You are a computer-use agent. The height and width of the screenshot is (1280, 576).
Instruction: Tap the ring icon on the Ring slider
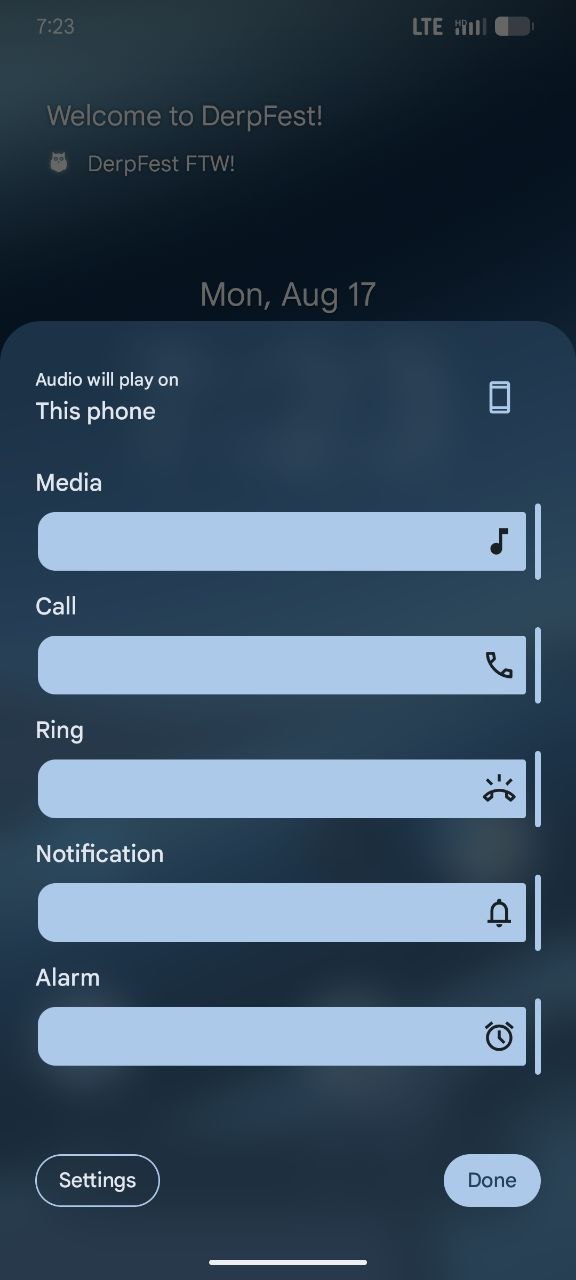[499, 789]
